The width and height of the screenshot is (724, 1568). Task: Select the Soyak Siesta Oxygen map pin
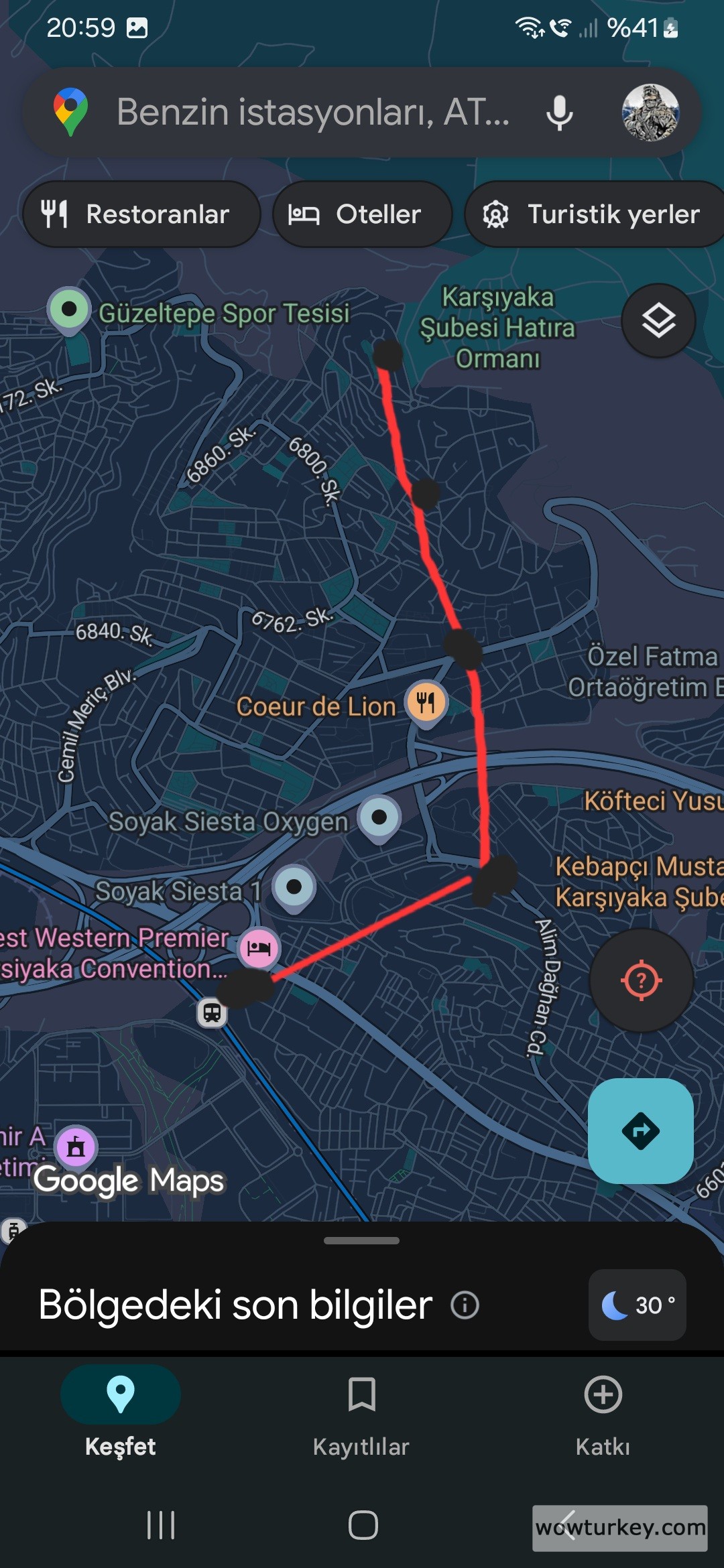pos(379,817)
